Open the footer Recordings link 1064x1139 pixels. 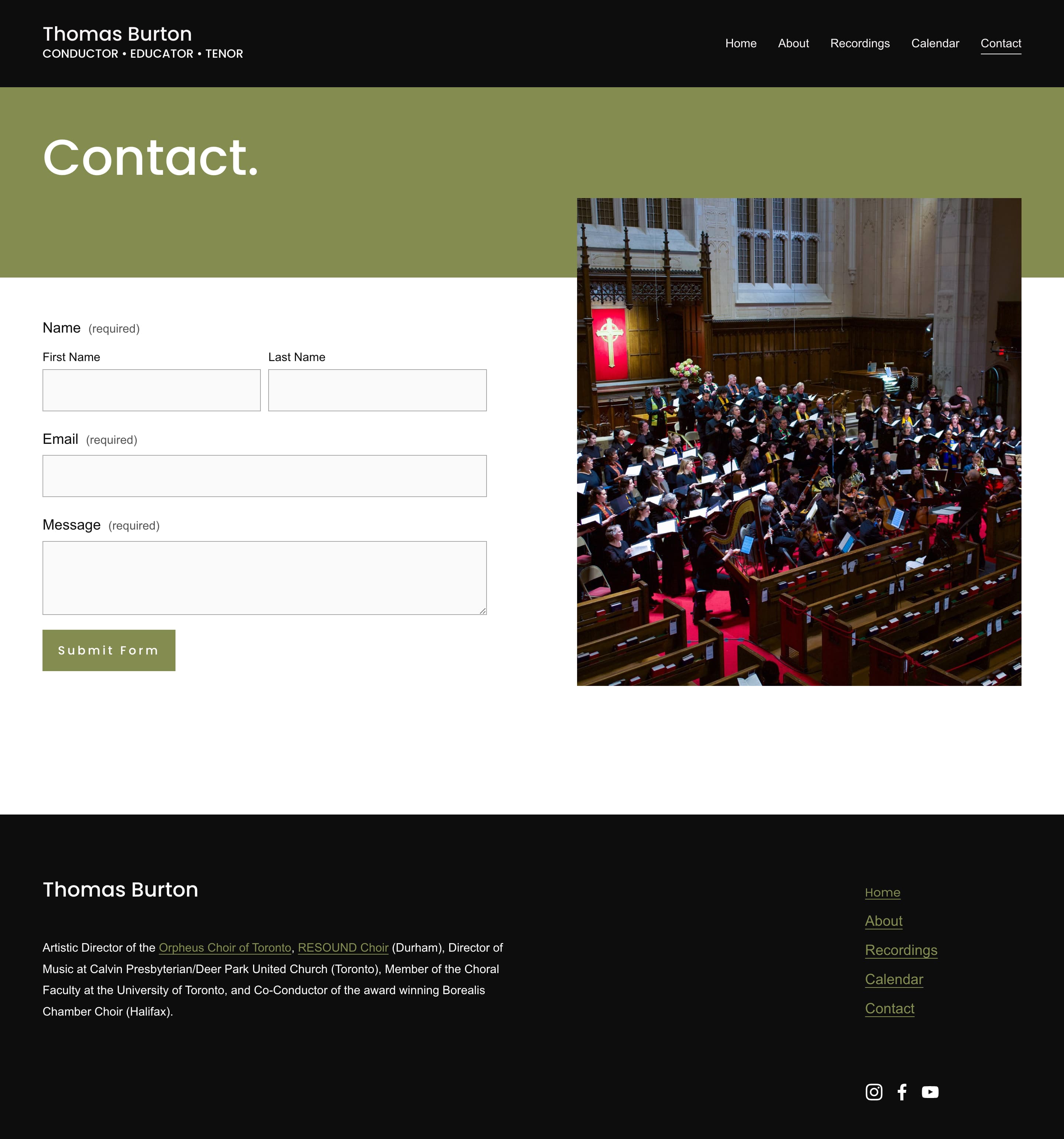coord(901,950)
